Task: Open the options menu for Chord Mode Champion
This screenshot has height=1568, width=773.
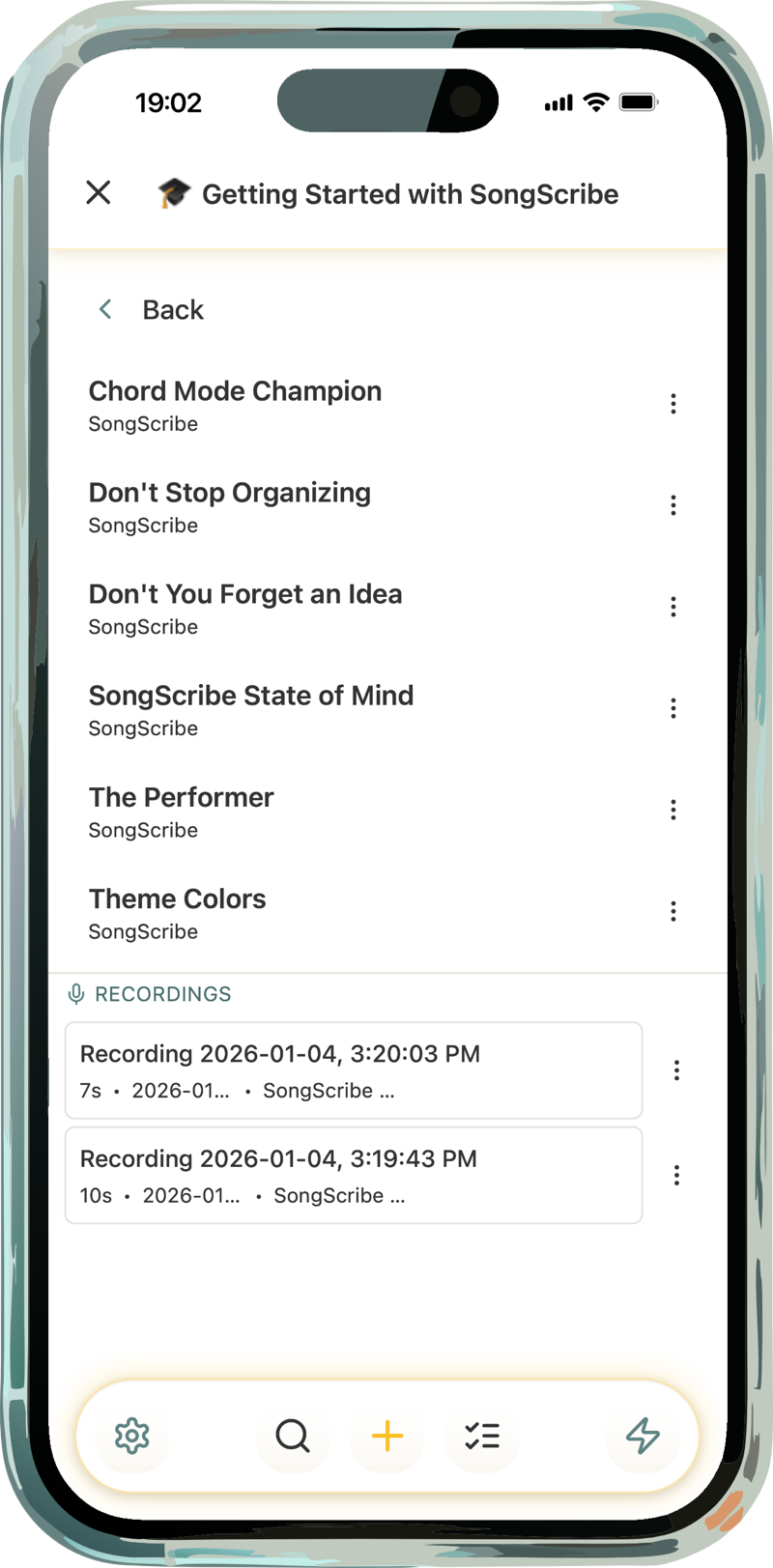Action: 673,404
